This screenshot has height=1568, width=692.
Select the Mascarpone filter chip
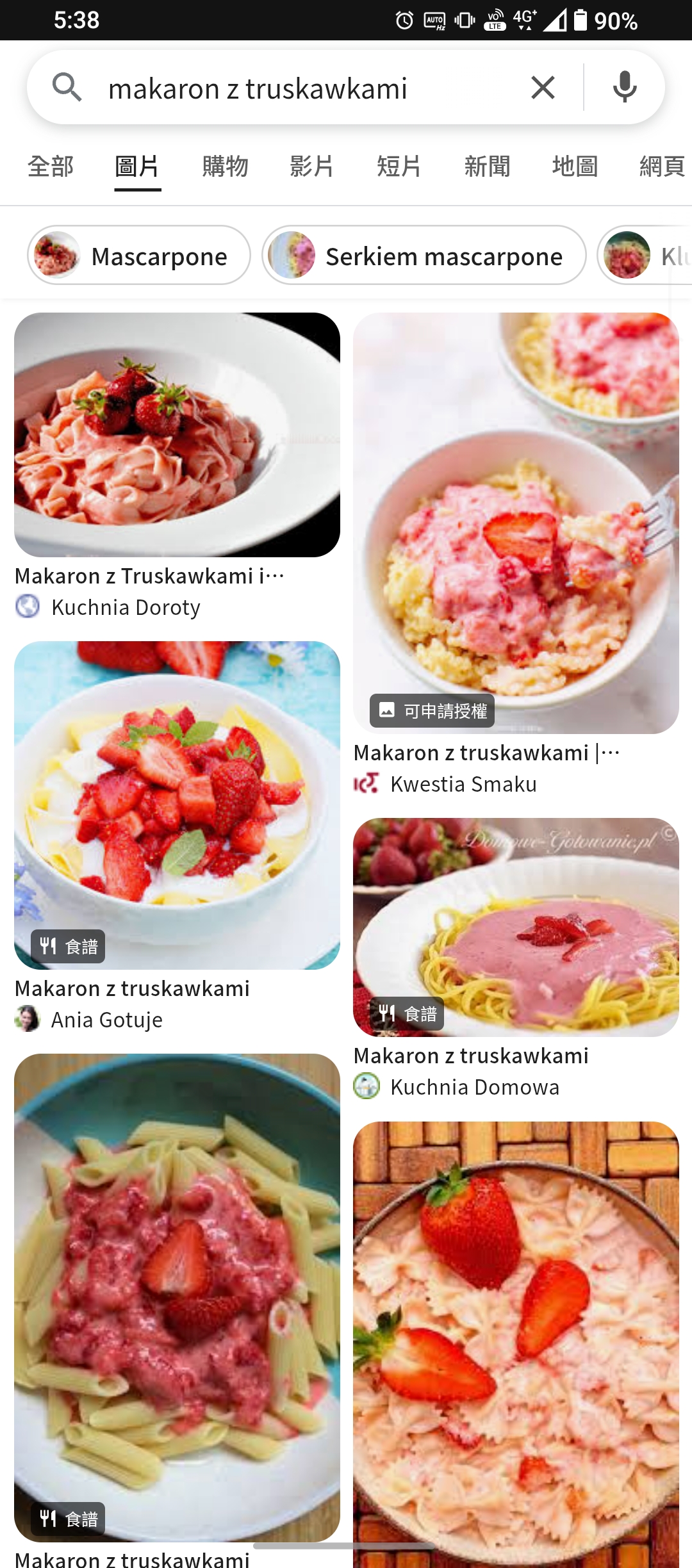point(138,255)
